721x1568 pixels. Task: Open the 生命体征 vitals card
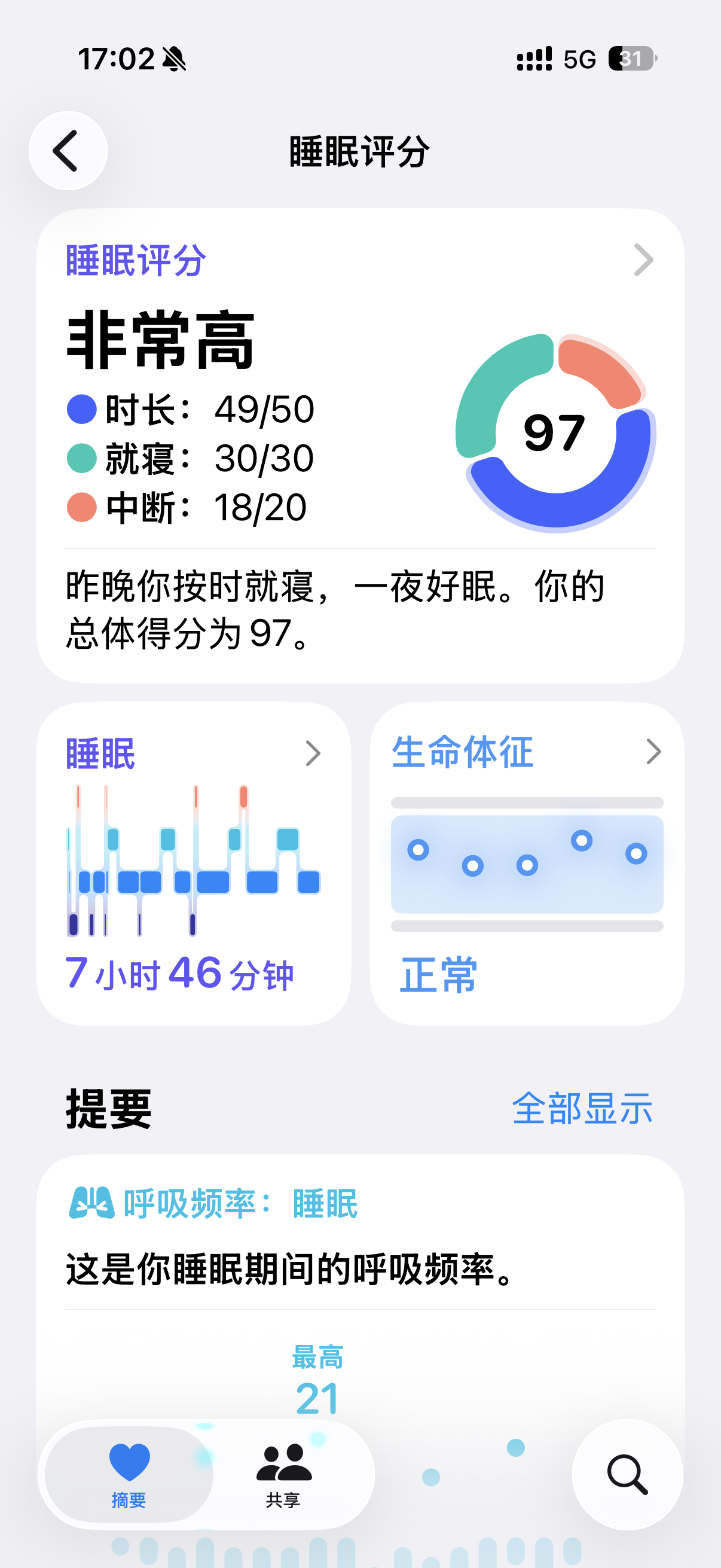click(527, 864)
